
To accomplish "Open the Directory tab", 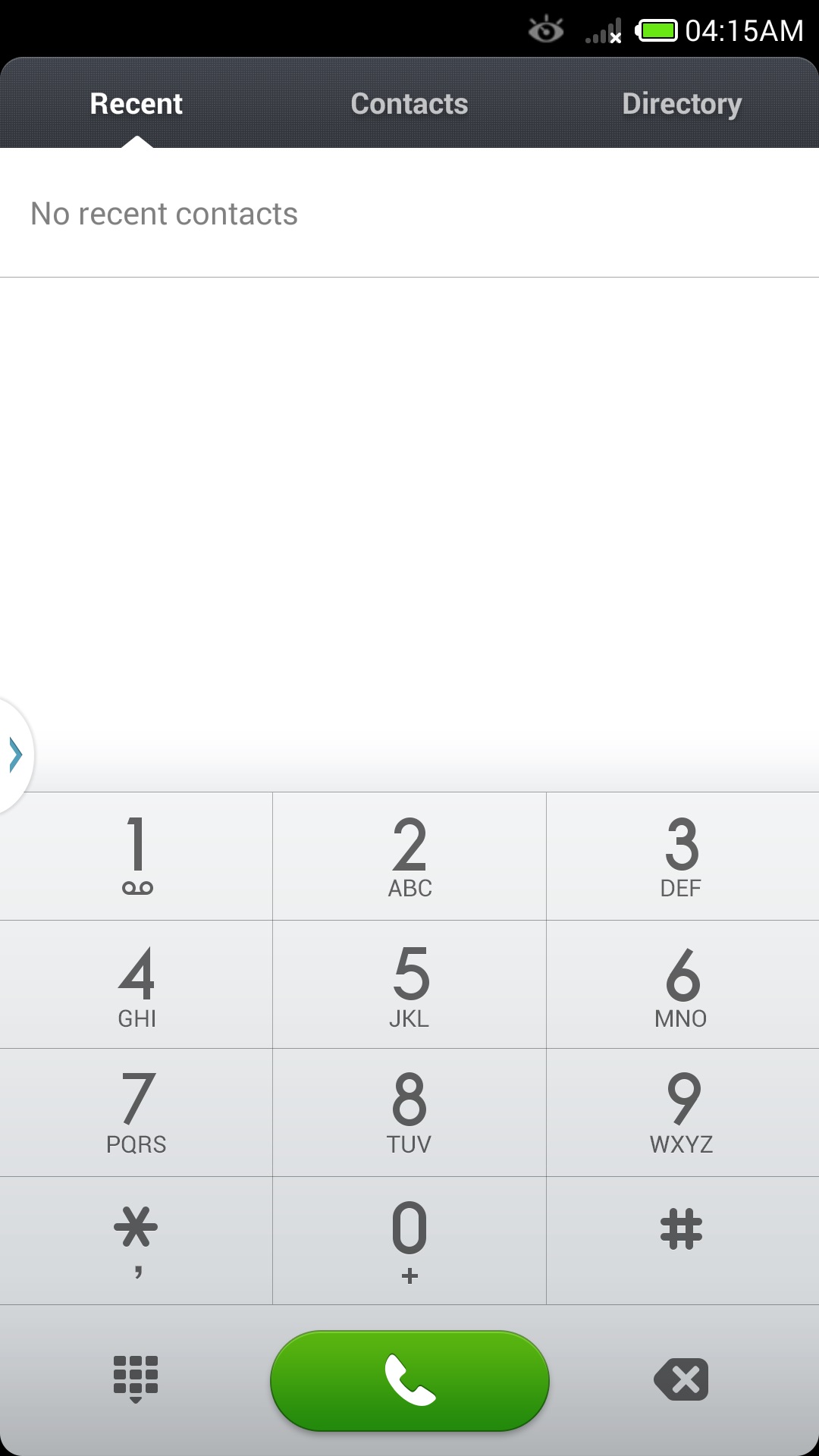I will [x=681, y=104].
